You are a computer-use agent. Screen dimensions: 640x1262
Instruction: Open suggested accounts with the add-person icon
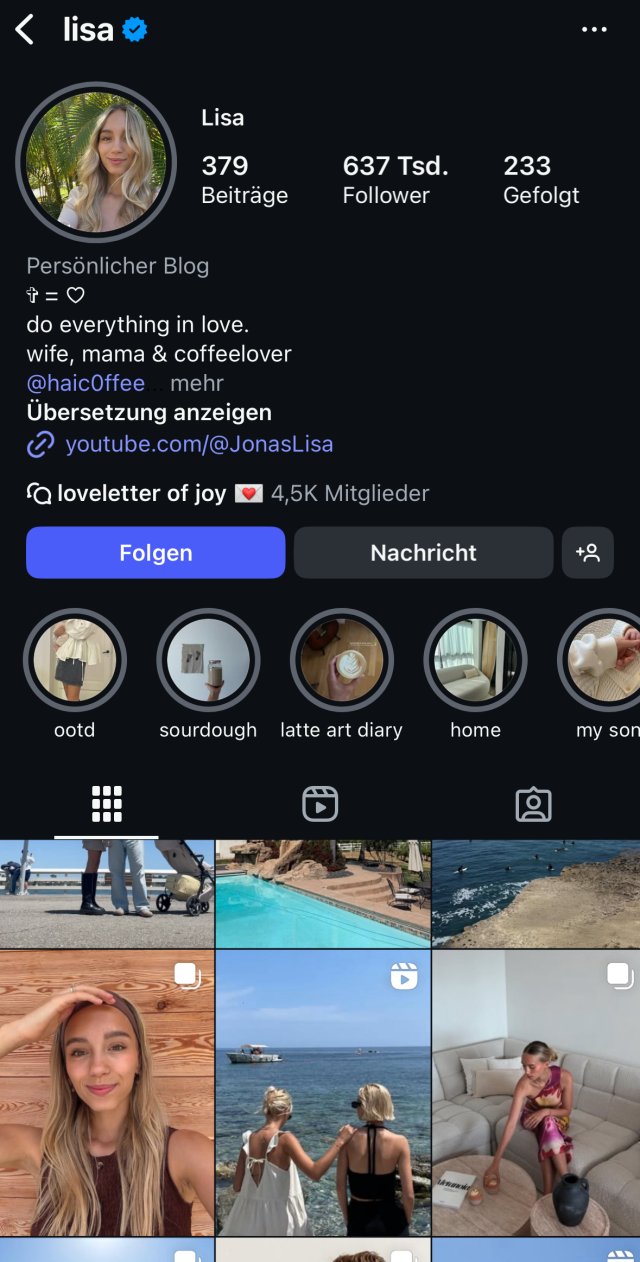(588, 553)
